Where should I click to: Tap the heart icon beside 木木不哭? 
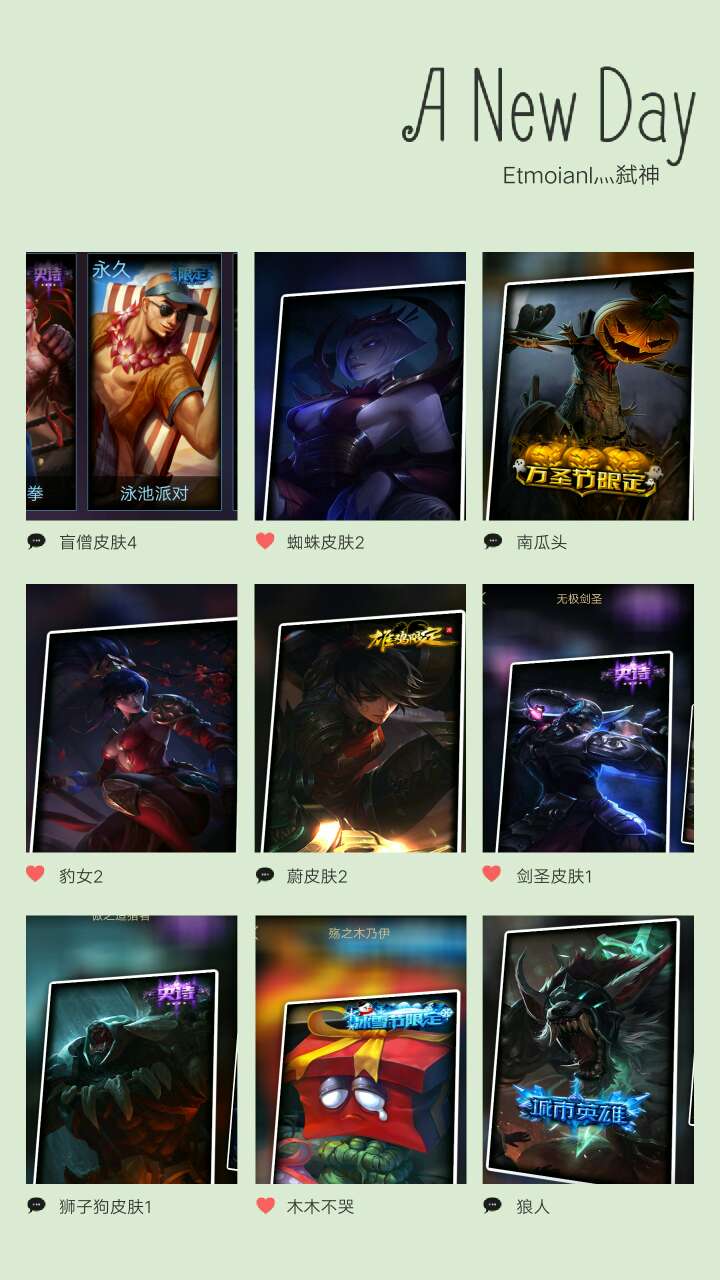point(265,1206)
